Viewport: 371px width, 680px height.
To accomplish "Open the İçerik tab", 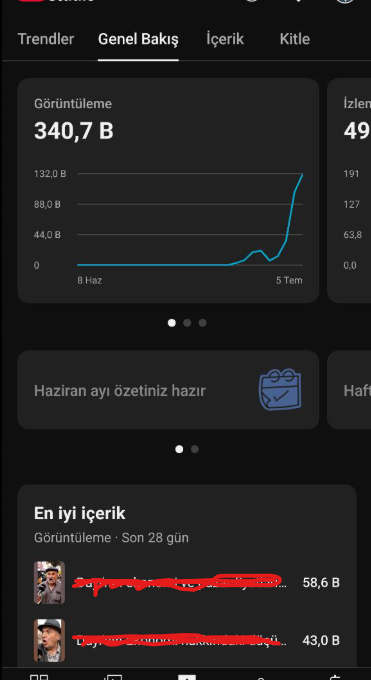I will (x=225, y=39).
